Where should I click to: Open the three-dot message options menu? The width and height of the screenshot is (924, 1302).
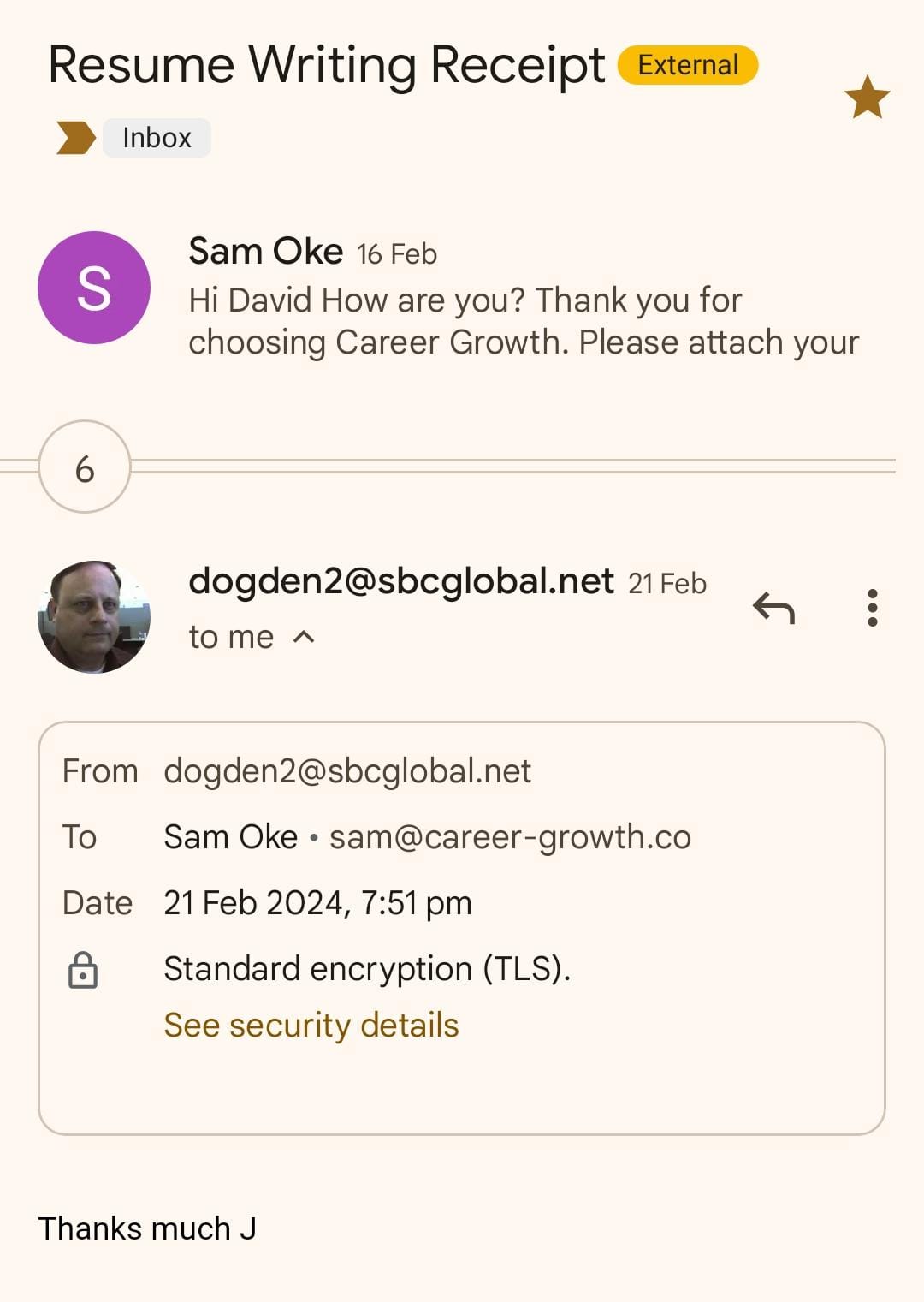click(x=872, y=608)
